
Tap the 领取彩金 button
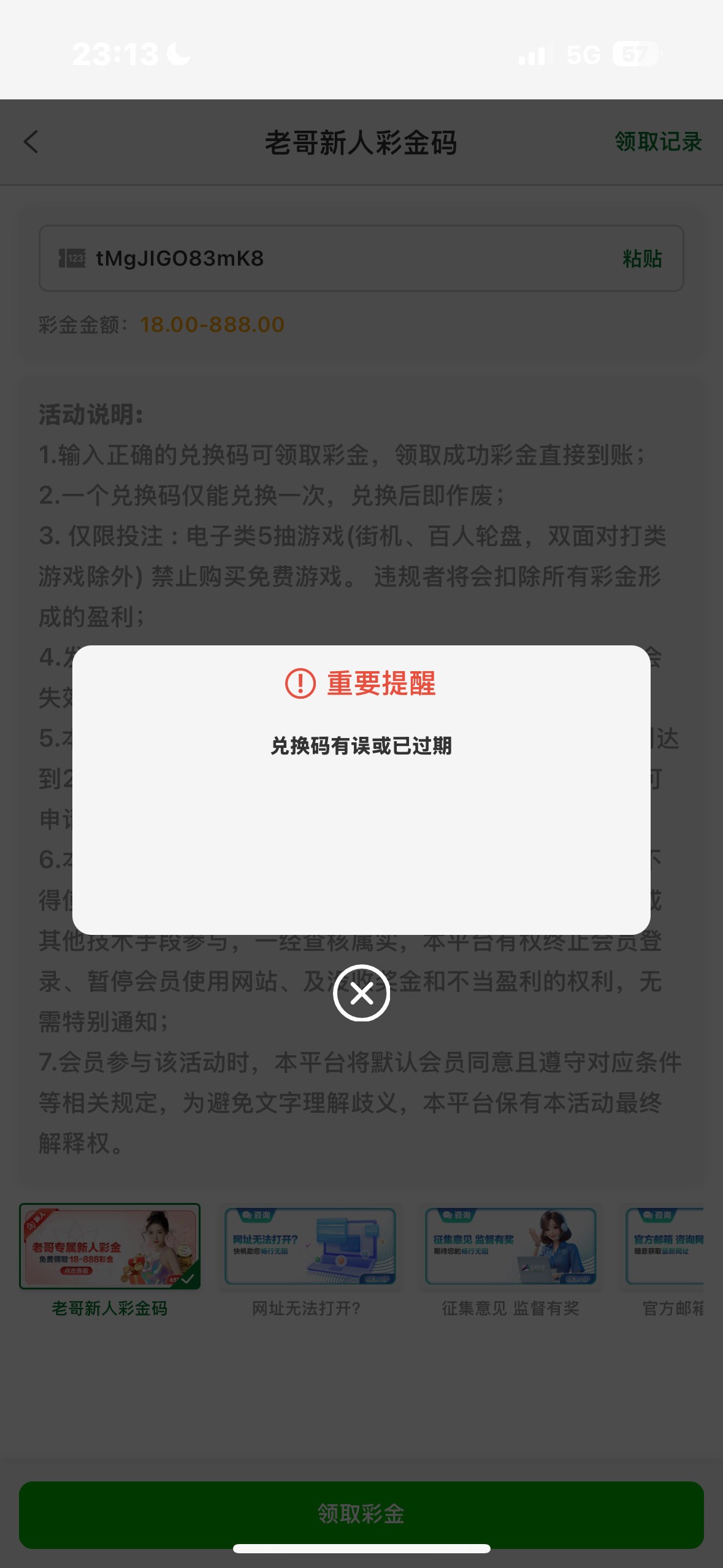tap(361, 1514)
